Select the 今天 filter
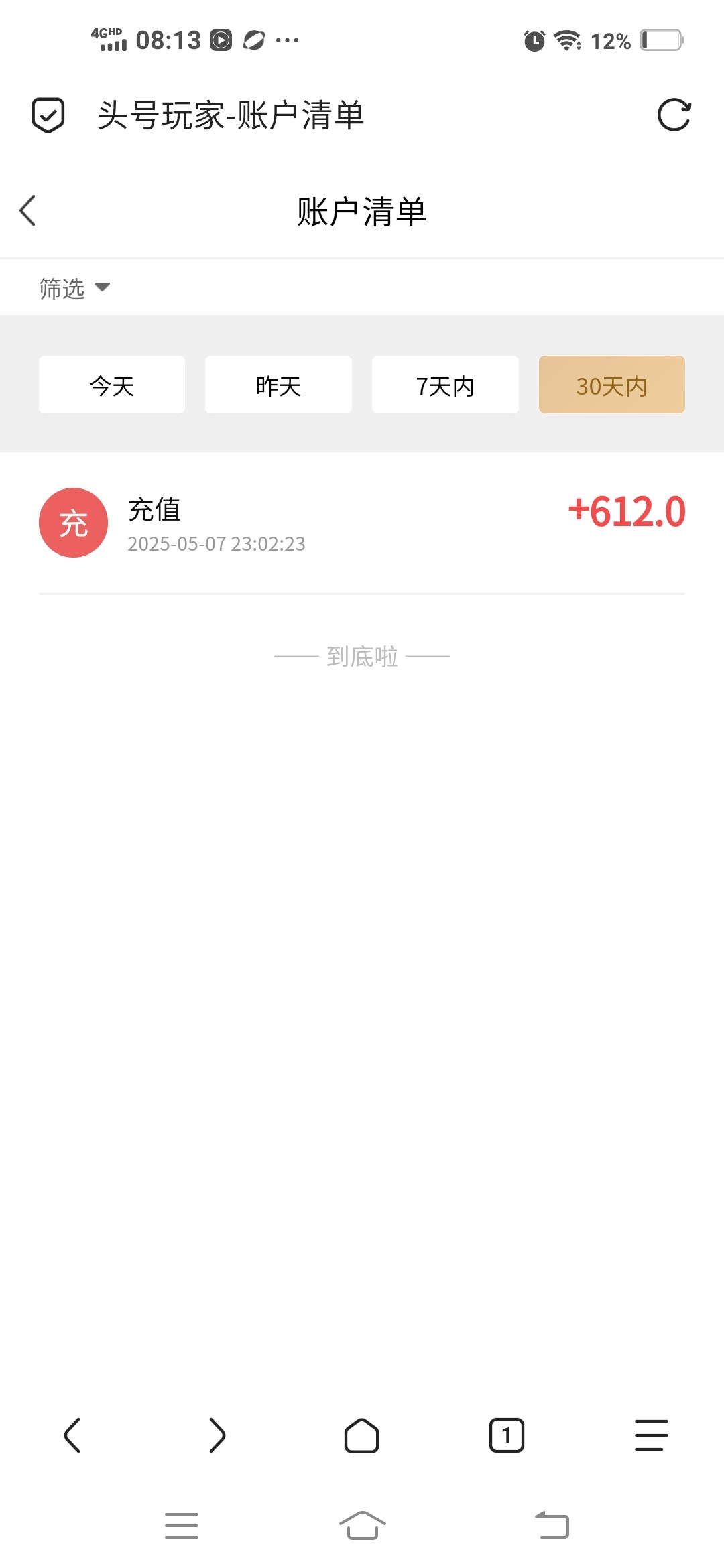This screenshot has width=724, height=1568. 112,385
